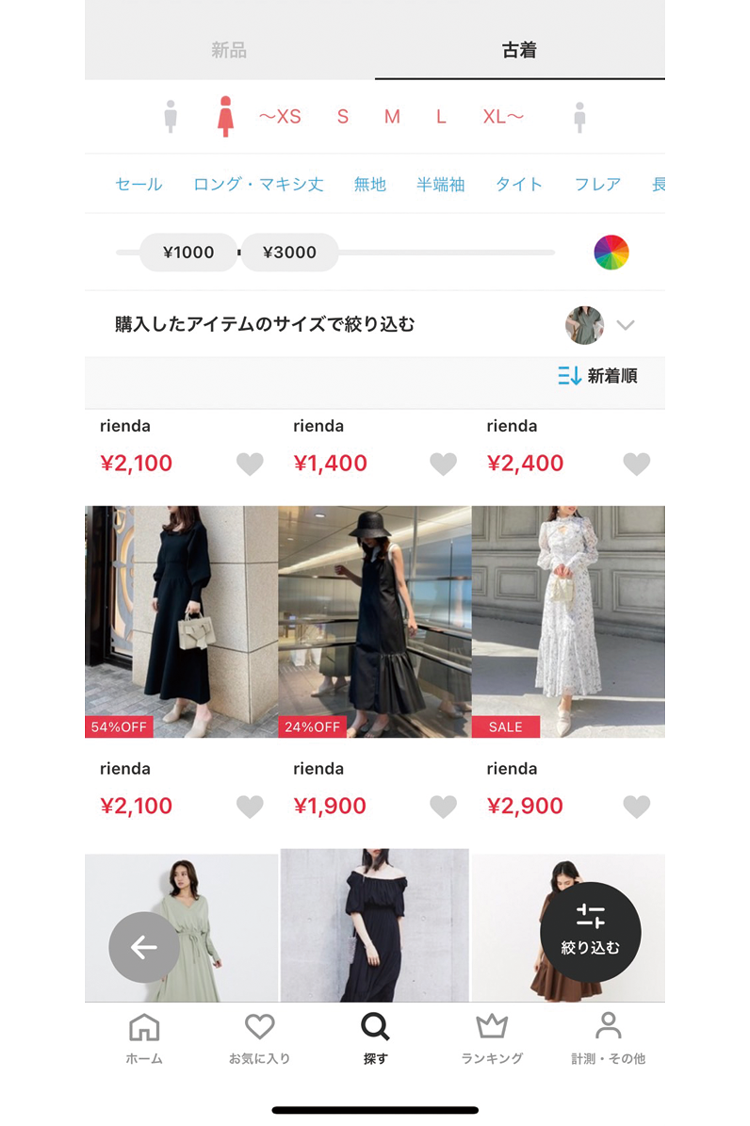The height and width of the screenshot is (1126, 750).
Task: Tap the ロング・マキシ丈 filter chip
Action: point(259,184)
